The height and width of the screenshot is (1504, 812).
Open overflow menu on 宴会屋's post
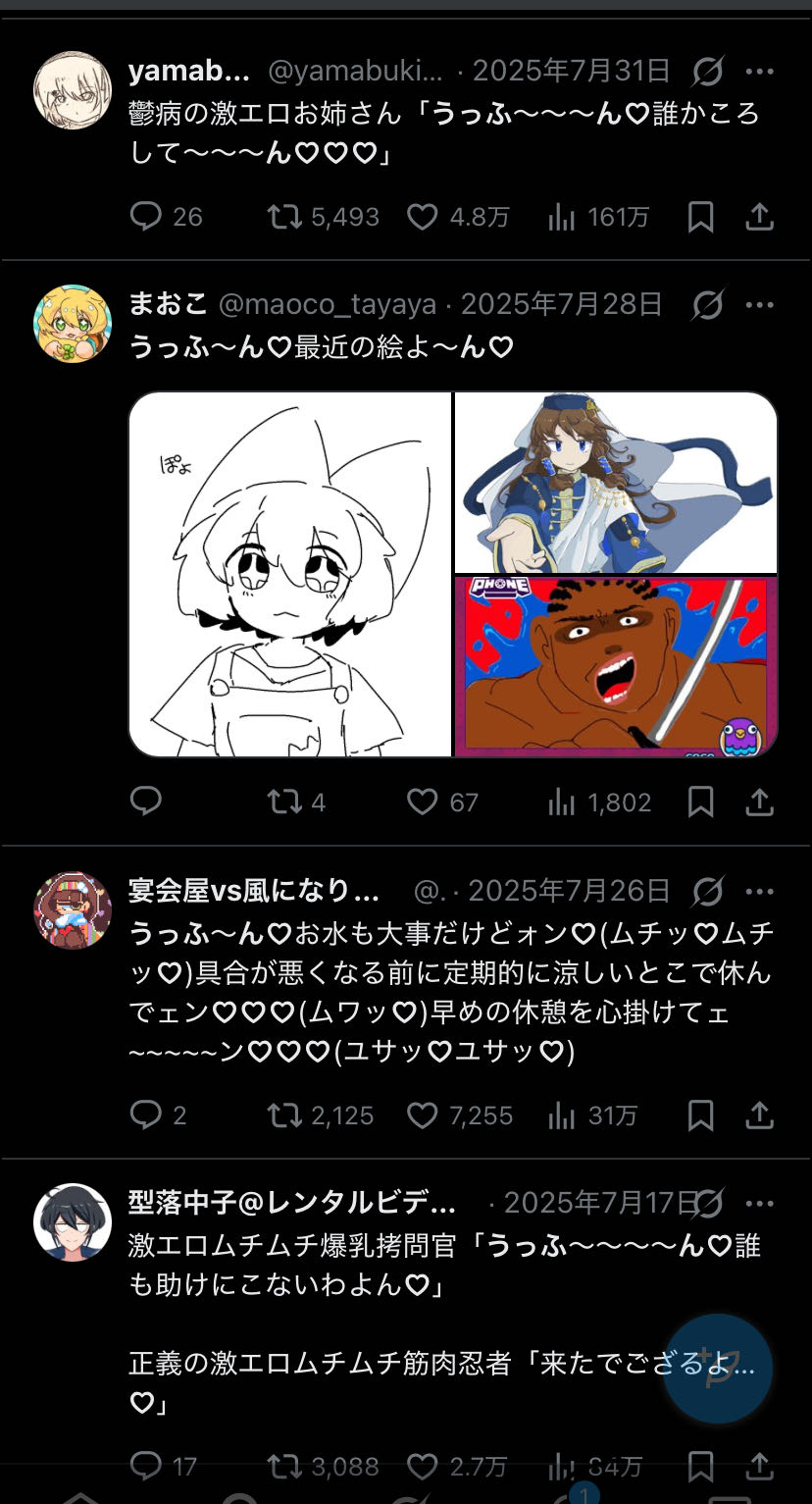coord(760,891)
